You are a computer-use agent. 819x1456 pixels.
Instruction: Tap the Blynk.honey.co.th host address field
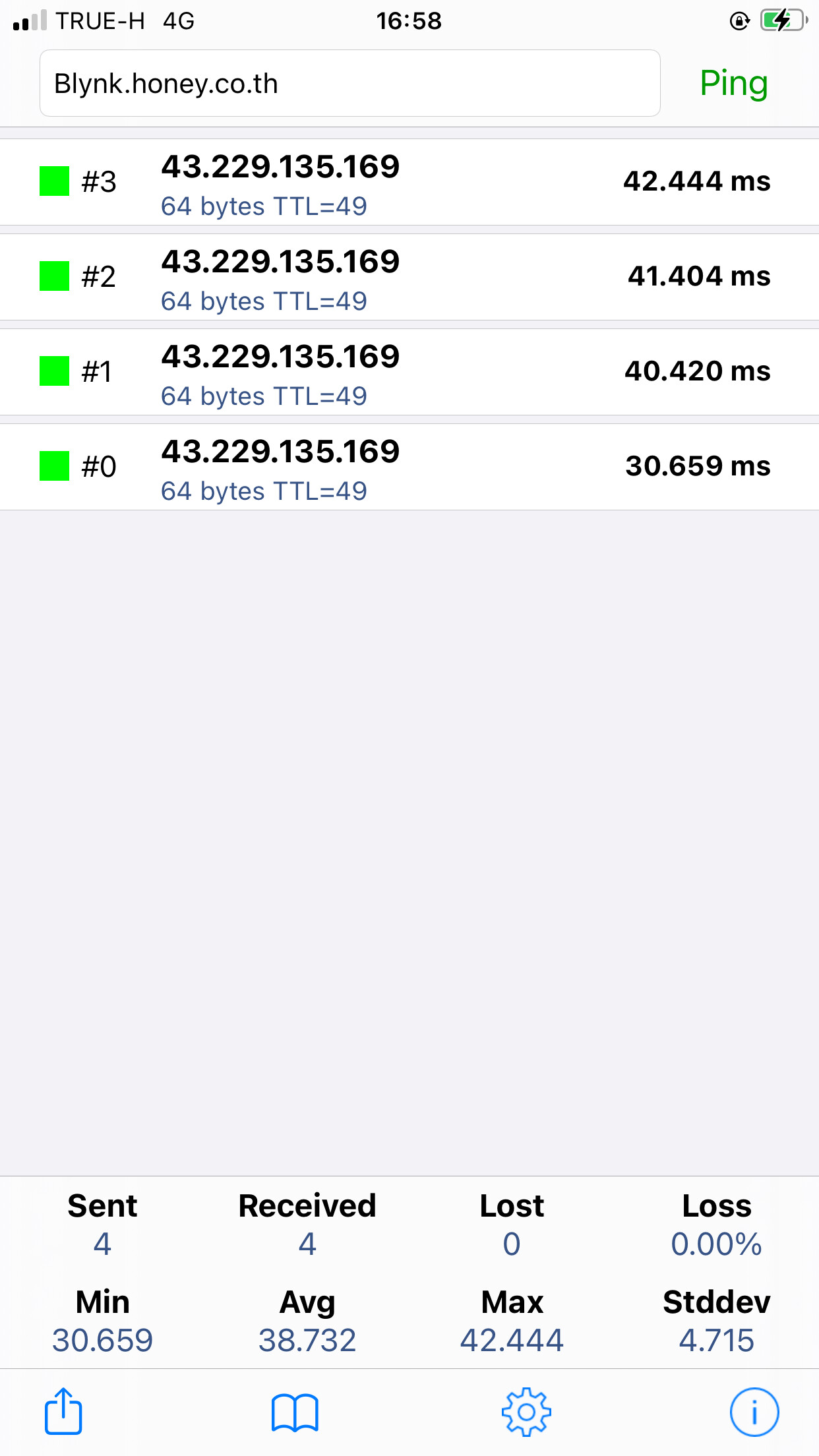(350, 83)
